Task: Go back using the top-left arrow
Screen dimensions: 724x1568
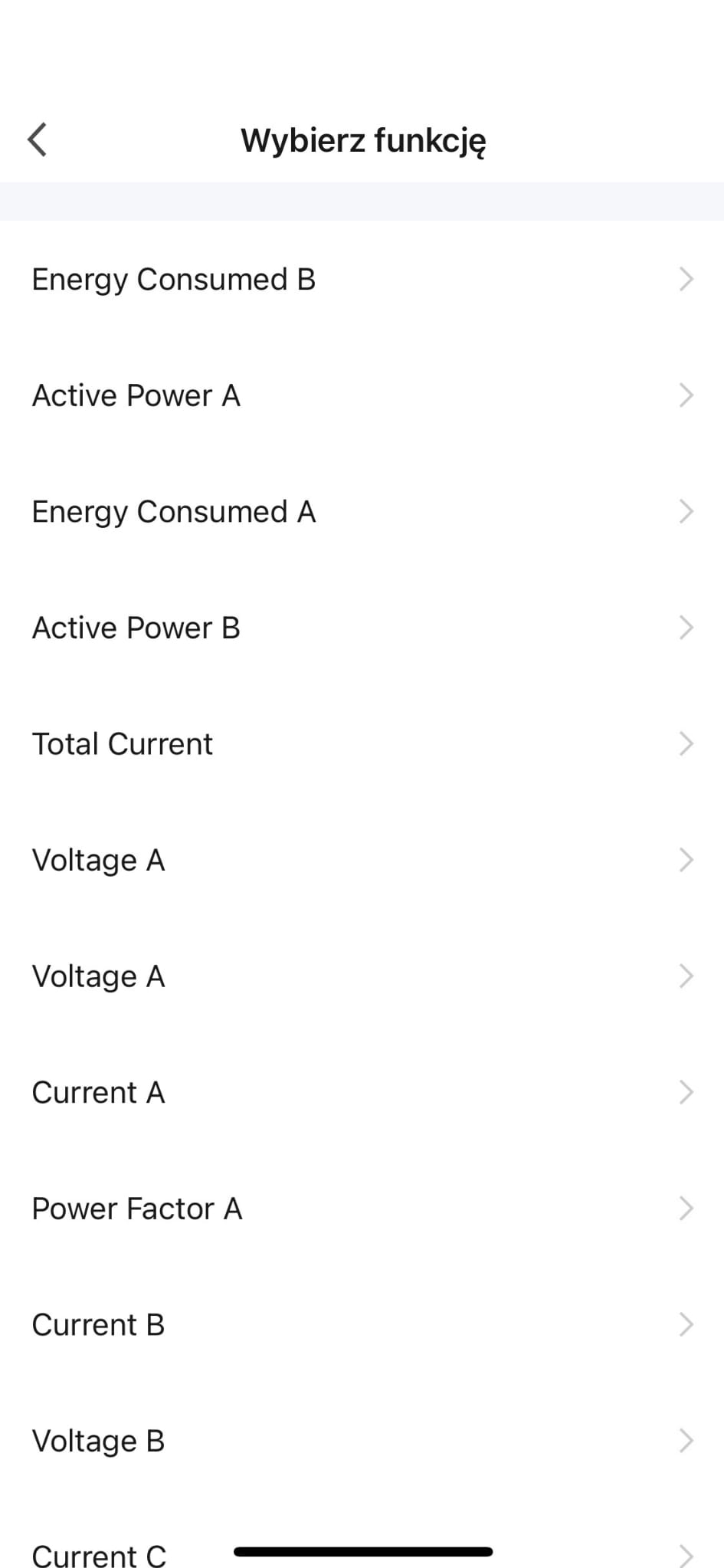Action: click(x=38, y=139)
